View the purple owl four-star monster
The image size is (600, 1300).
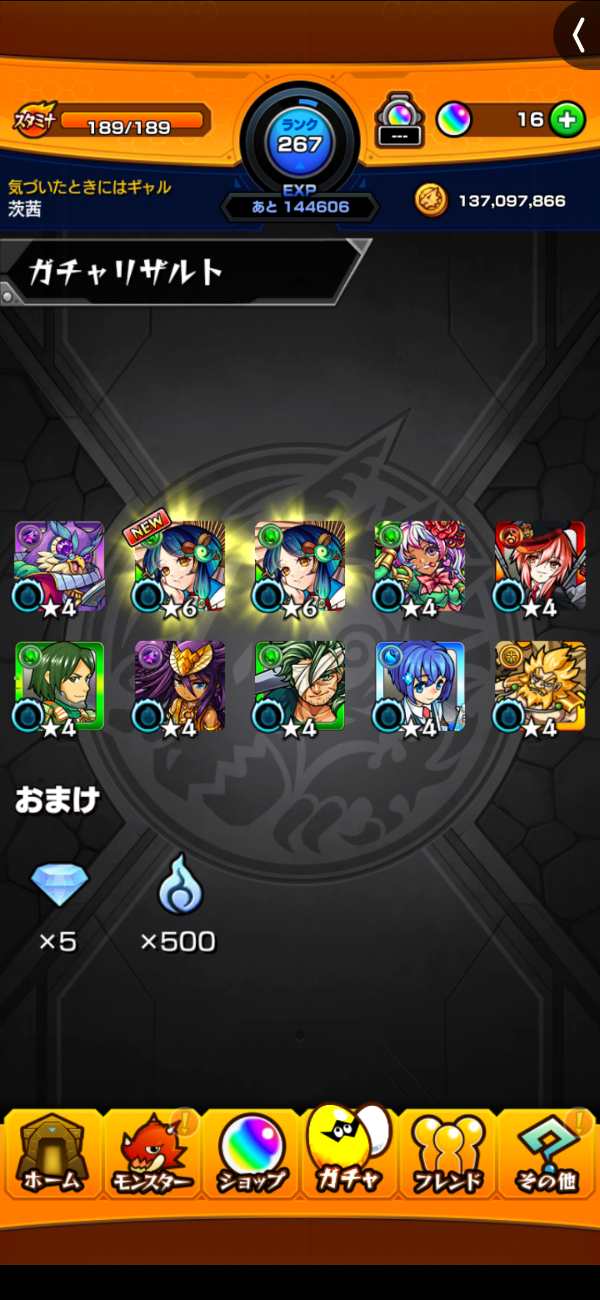[x=60, y=566]
